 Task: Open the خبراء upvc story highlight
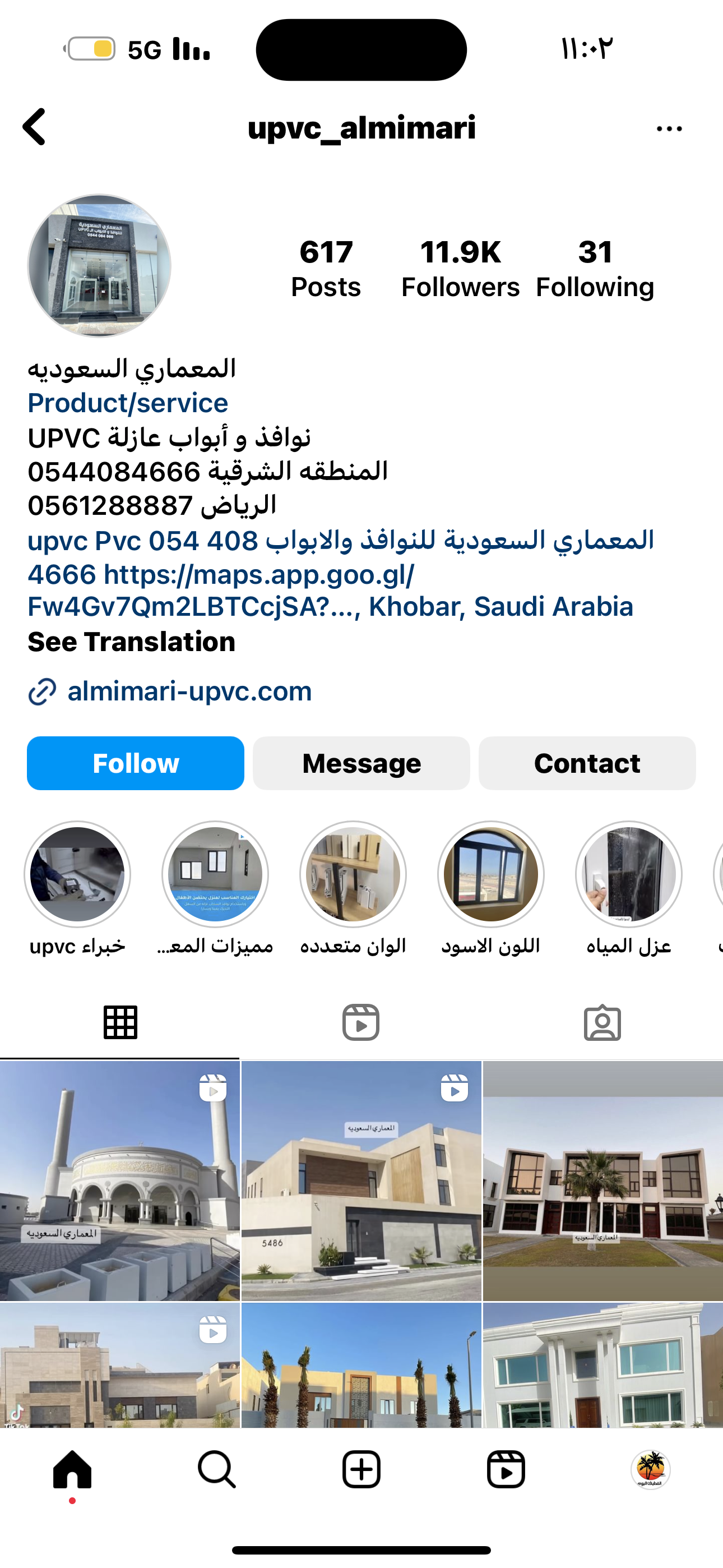77,874
